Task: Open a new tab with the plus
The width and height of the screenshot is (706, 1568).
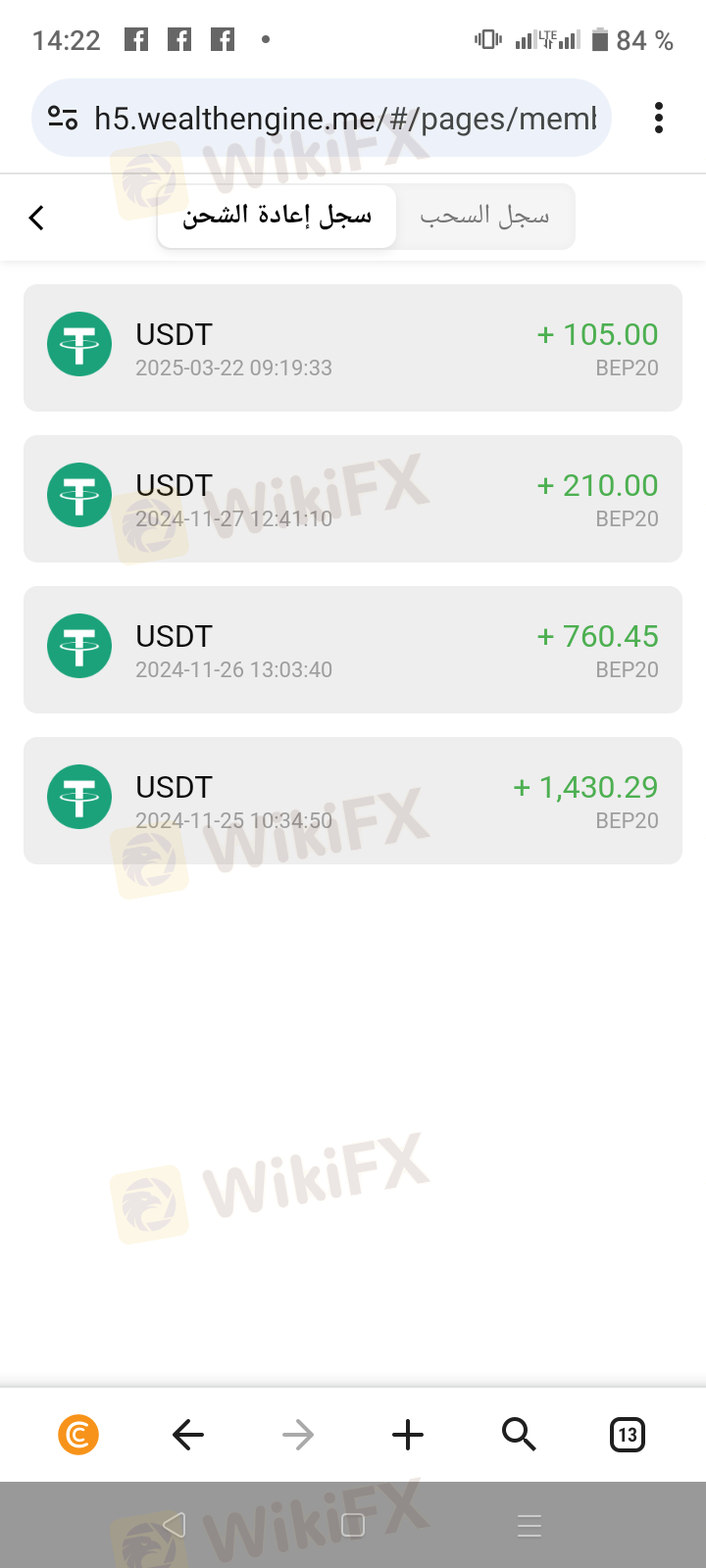Action: (x=408, y=1435)
